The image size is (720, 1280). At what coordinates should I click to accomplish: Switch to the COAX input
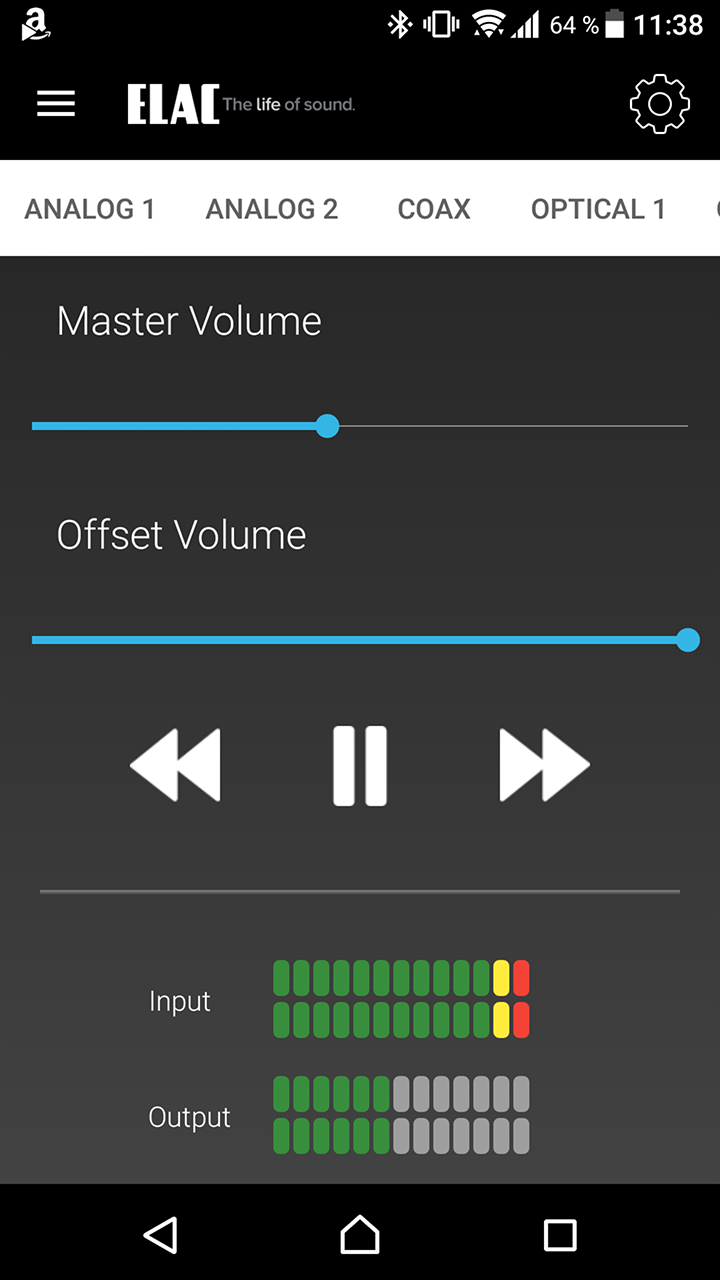[434, 209]
